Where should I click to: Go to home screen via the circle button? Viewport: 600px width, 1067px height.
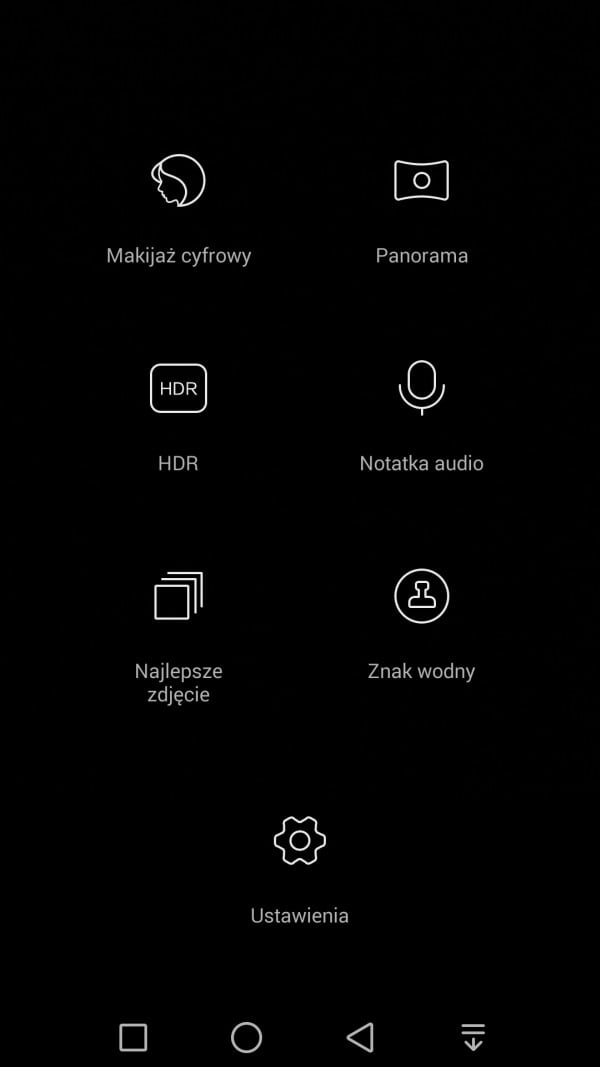[246, 1038]
